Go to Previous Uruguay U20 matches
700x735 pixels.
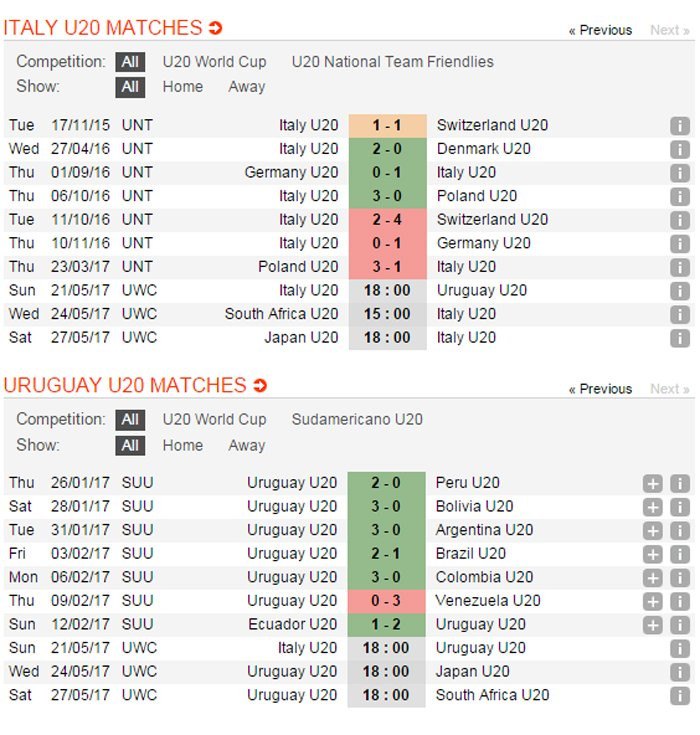click(x=600, y=389)
